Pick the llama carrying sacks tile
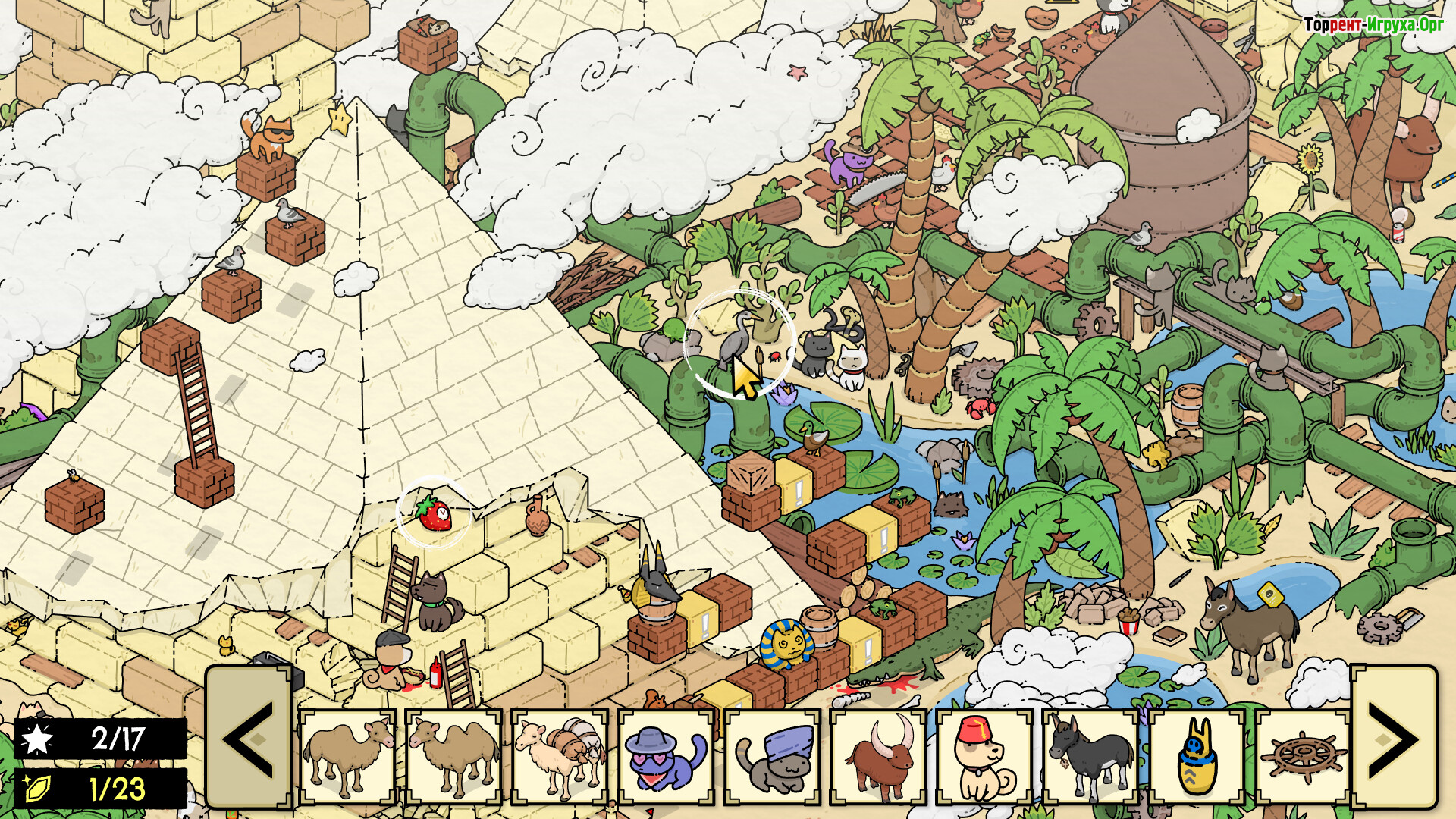Screen dimensions: 1456x819 coord(560,757)
